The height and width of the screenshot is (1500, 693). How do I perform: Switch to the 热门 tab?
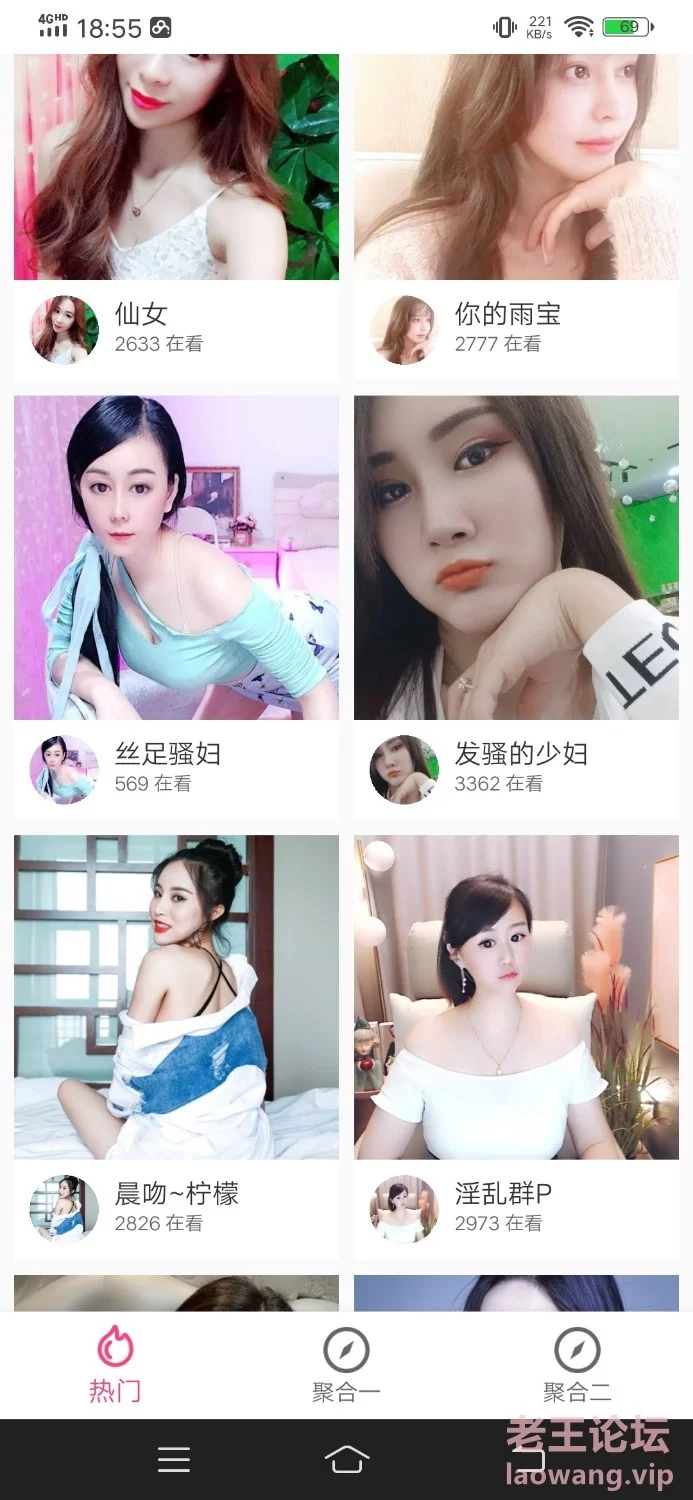tap(115, 1366)
